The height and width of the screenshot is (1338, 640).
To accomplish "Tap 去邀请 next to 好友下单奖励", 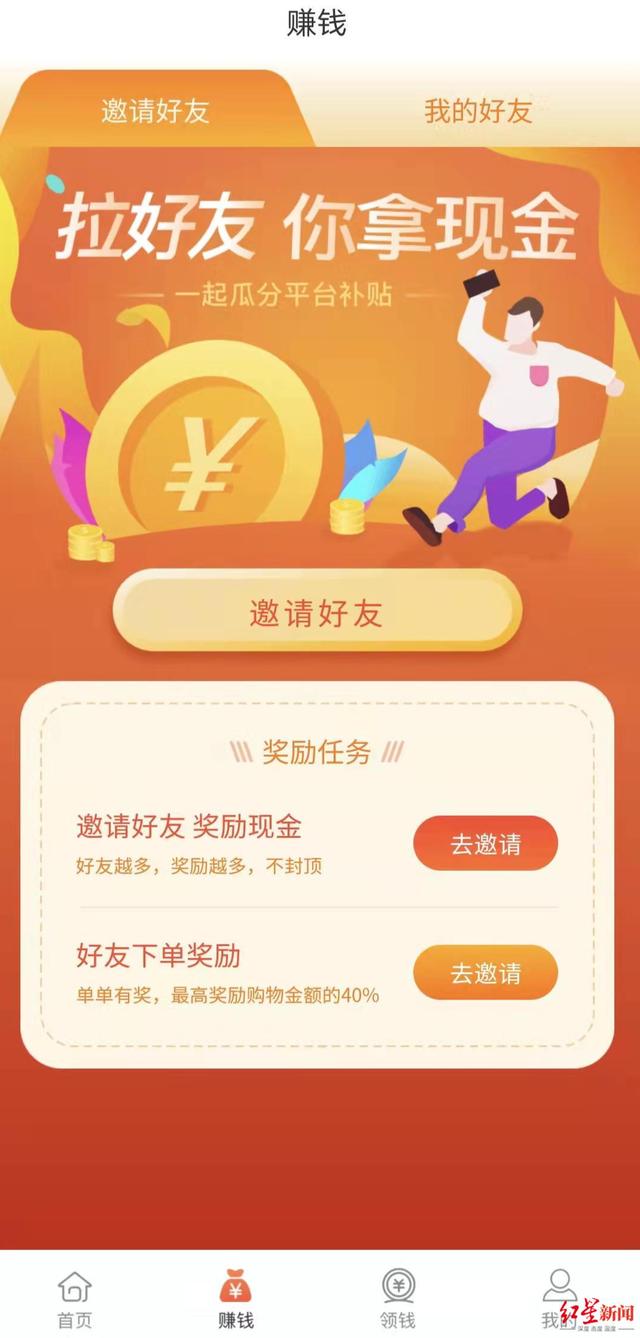I will pyautogui.click(x=485, y=972).
